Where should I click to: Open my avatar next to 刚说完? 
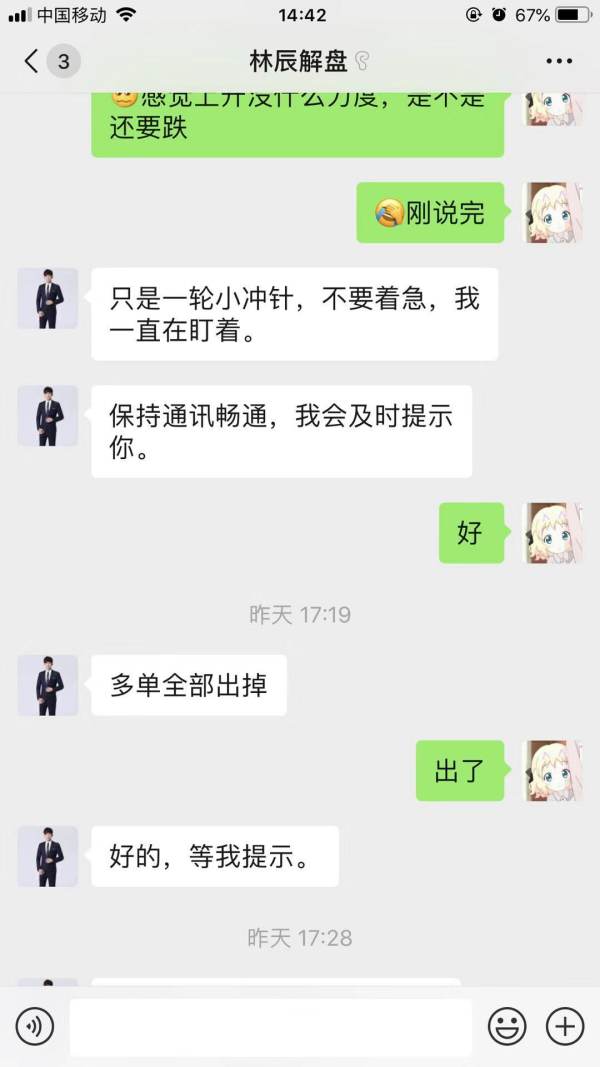pos(555,212)
